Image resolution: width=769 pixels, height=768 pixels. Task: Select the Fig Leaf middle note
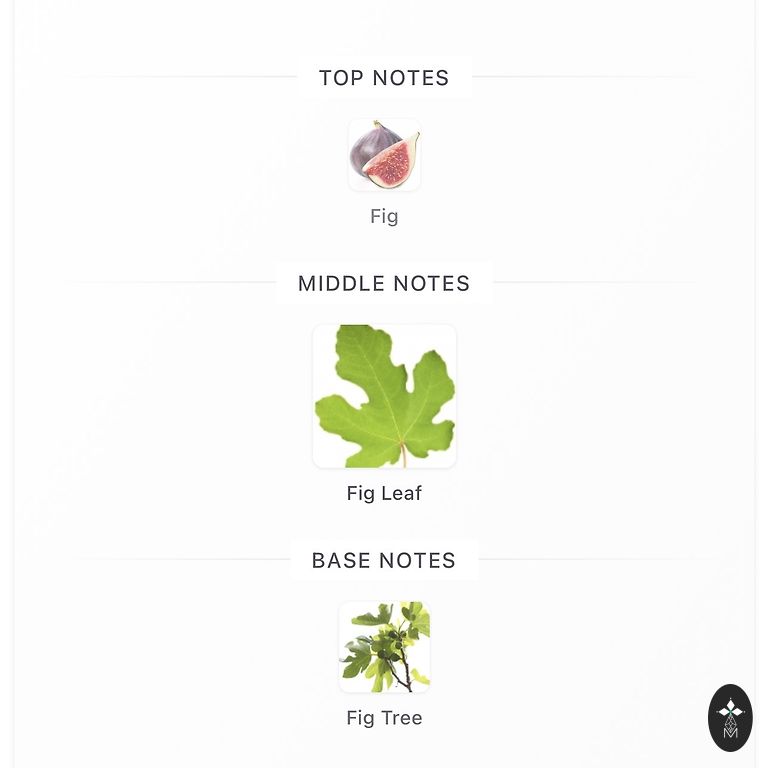pyautogui.click(x=384, y=396)
